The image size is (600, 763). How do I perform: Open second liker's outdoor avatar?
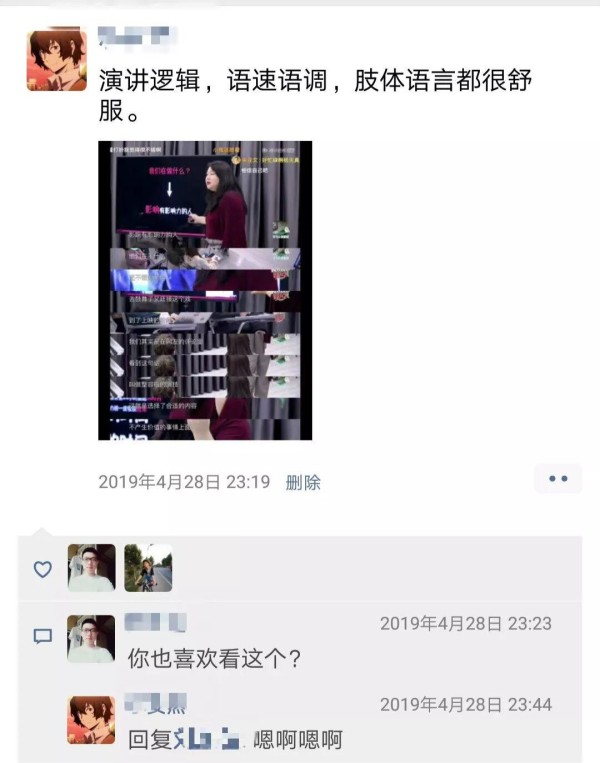(148, 568)
